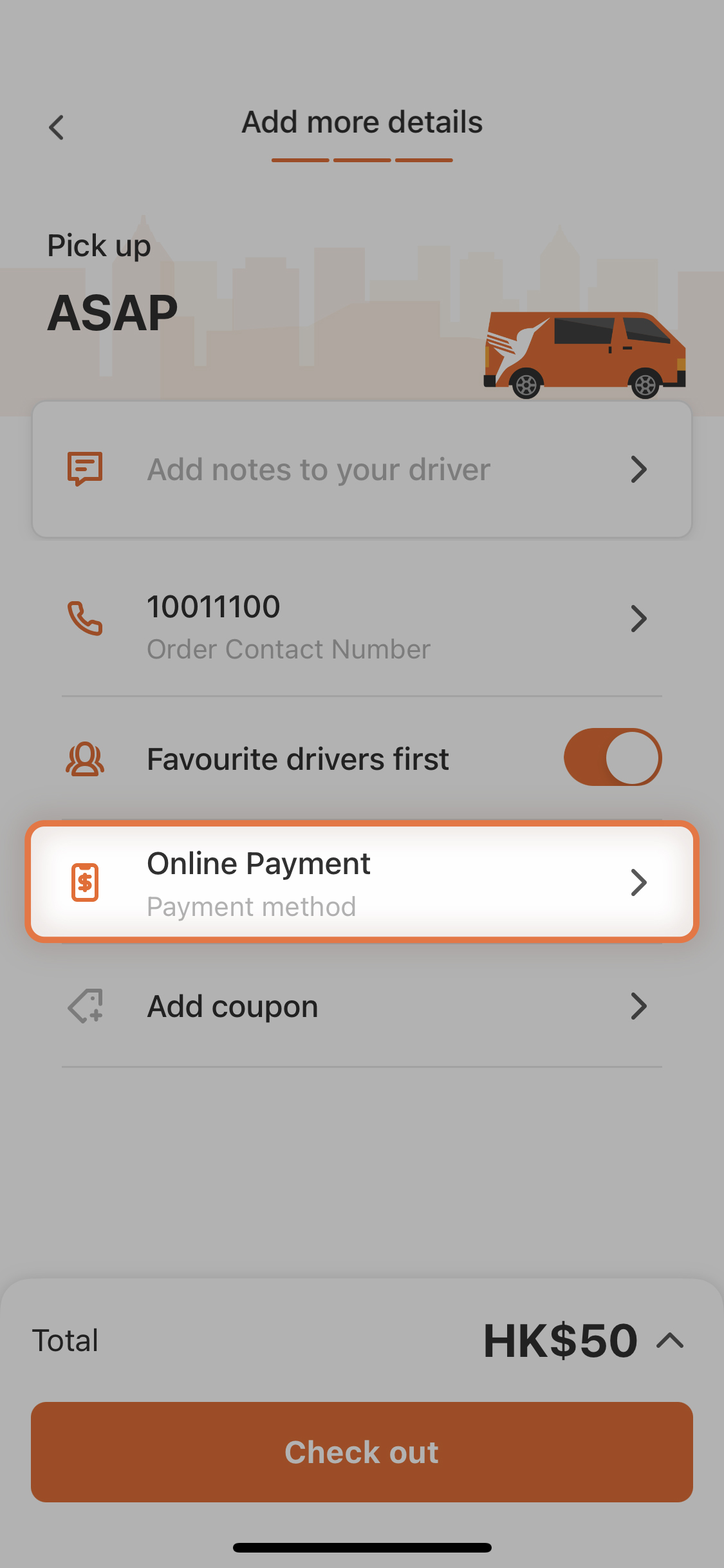Turn off Favourite drivers first
The width and height of the screenshot is (724, 1568).
(x=612, y=757)
